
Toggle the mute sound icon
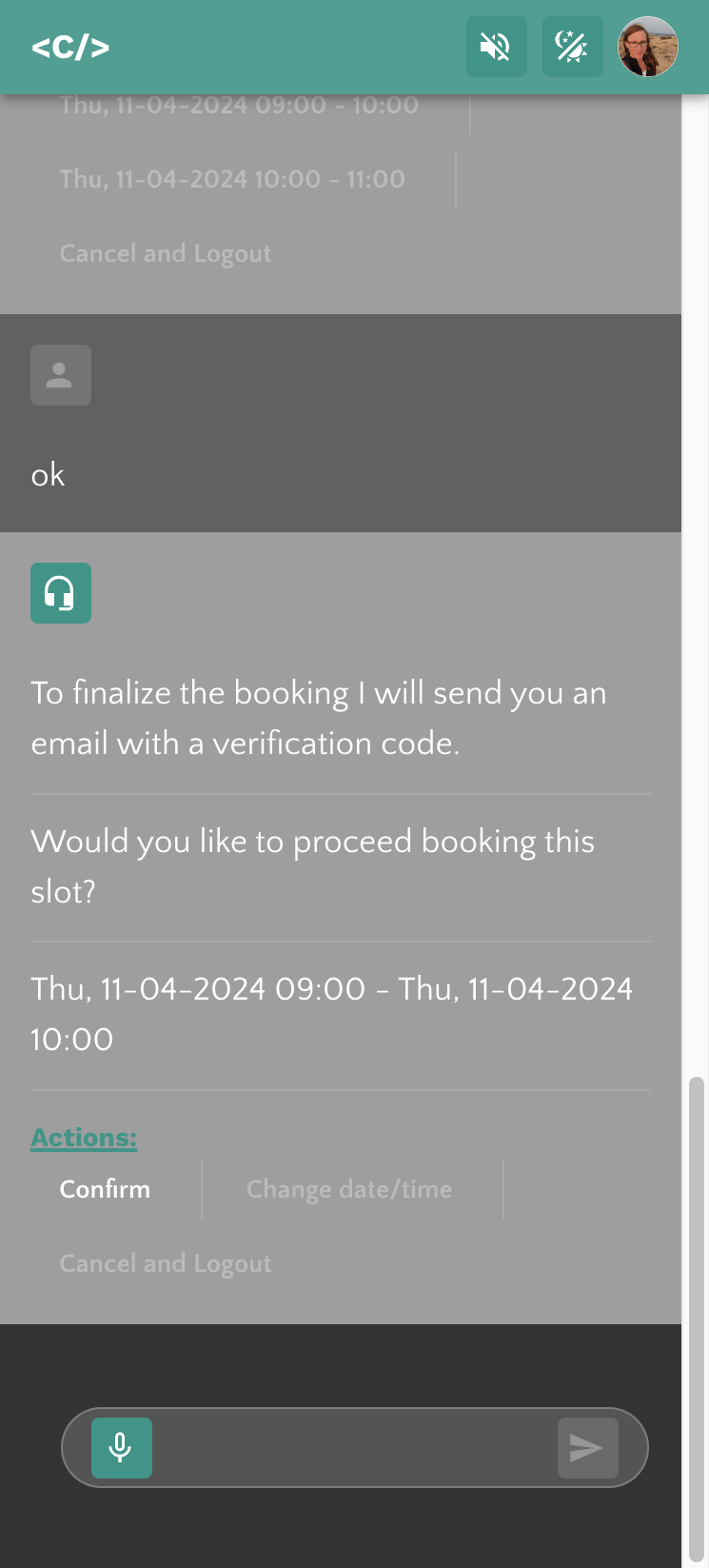pos(496,47)
